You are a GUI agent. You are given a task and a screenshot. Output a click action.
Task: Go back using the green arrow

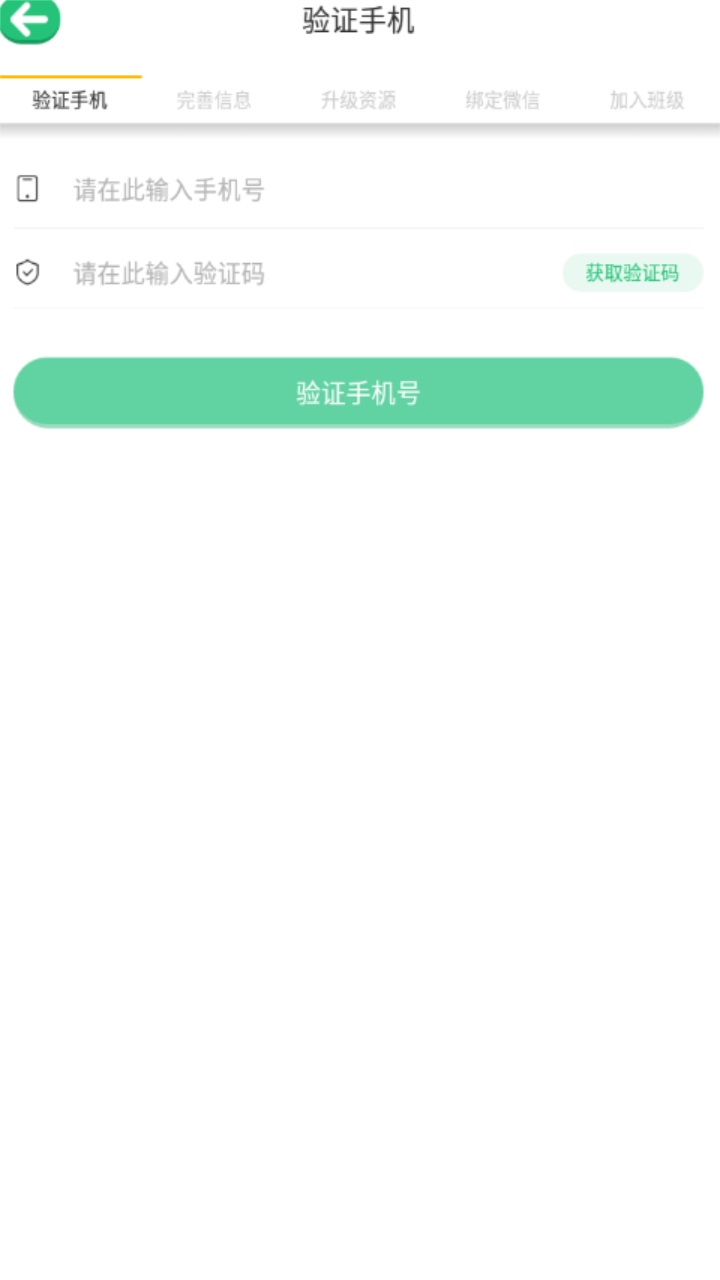coord(30,20)
